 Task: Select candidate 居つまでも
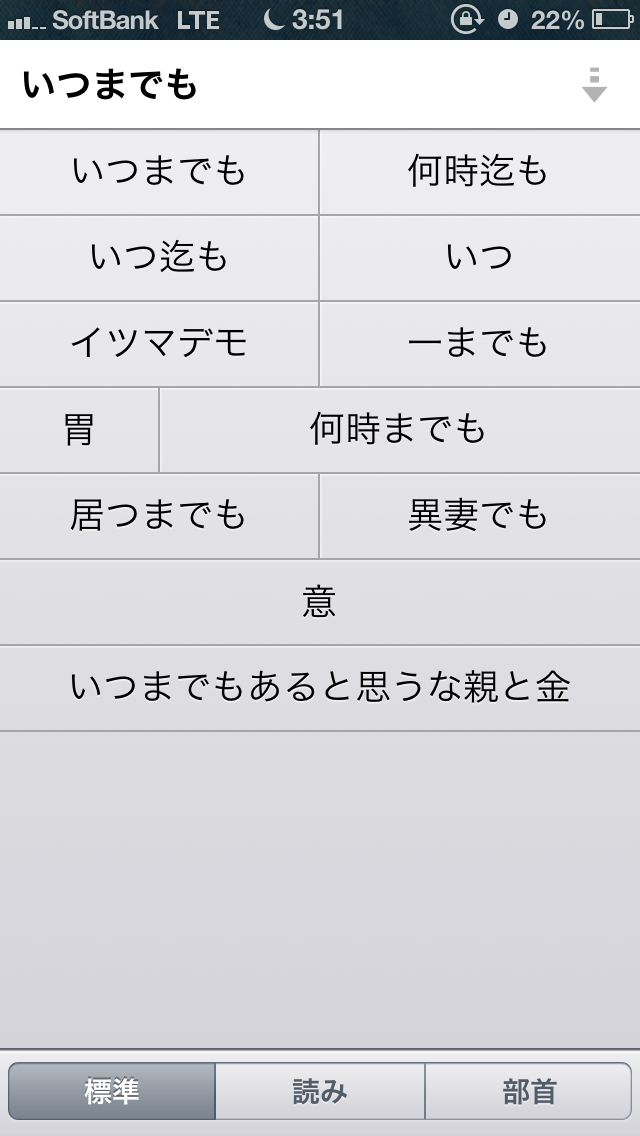click(x=159, y=516)
